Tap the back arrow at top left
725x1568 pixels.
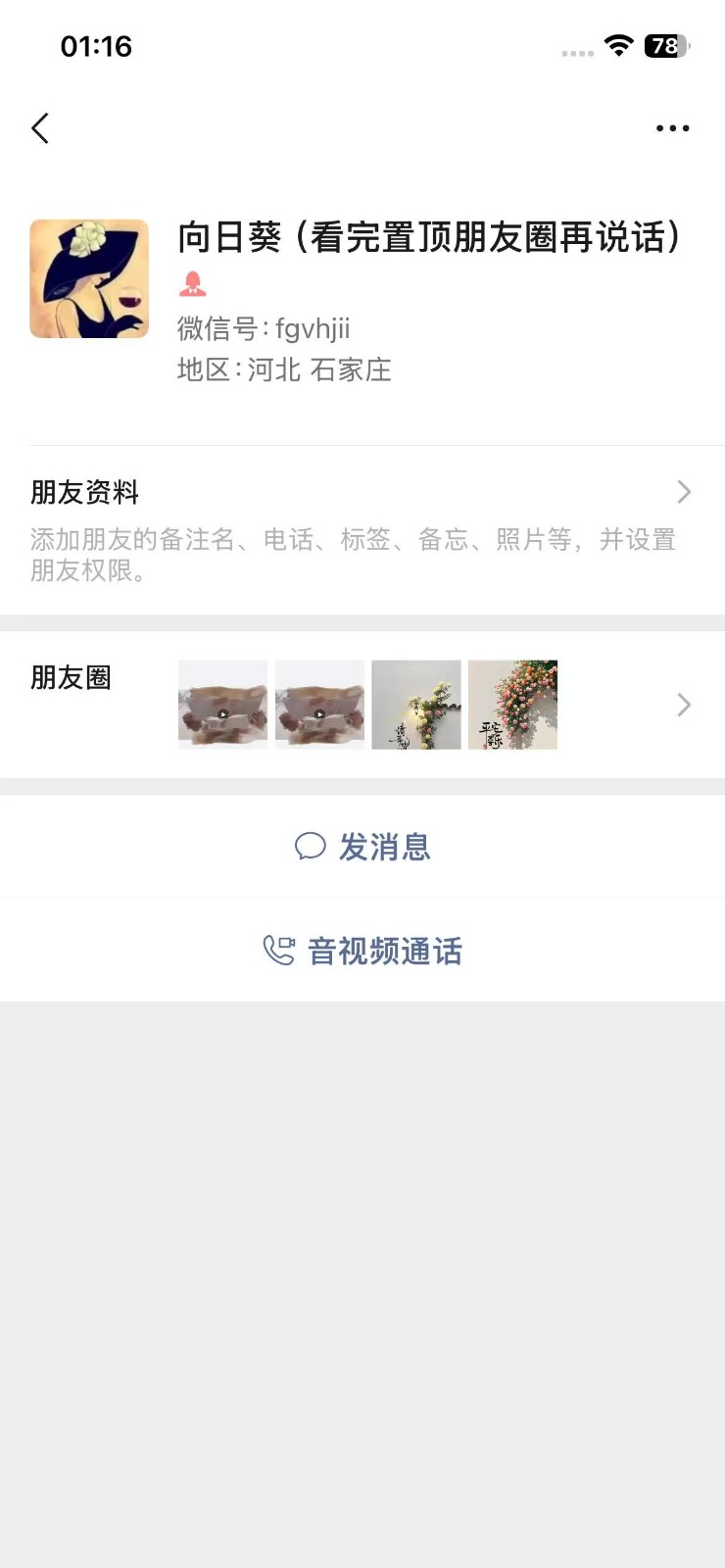tap(39, 127)
